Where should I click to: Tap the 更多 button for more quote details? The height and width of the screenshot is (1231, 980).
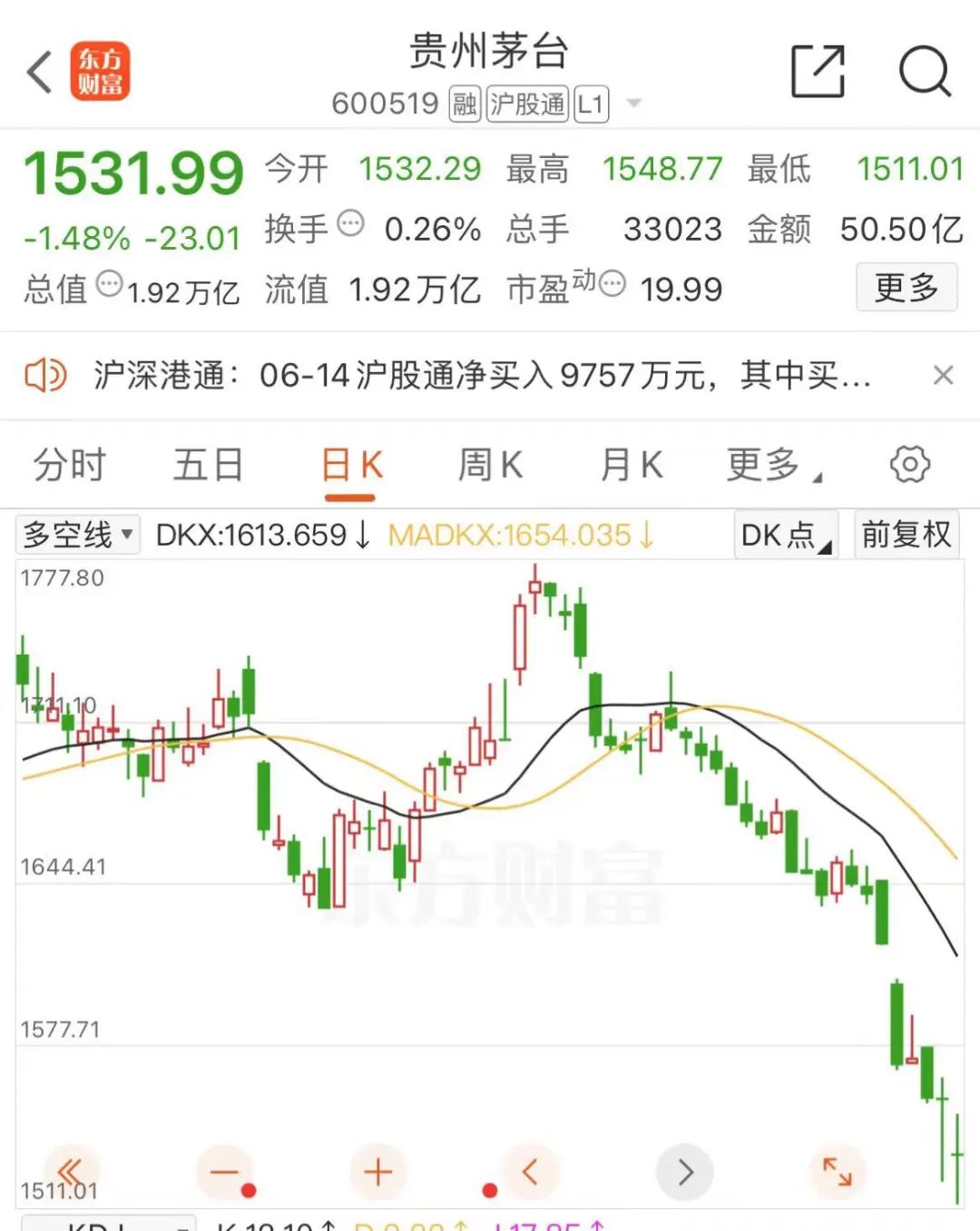click(906, 288)
